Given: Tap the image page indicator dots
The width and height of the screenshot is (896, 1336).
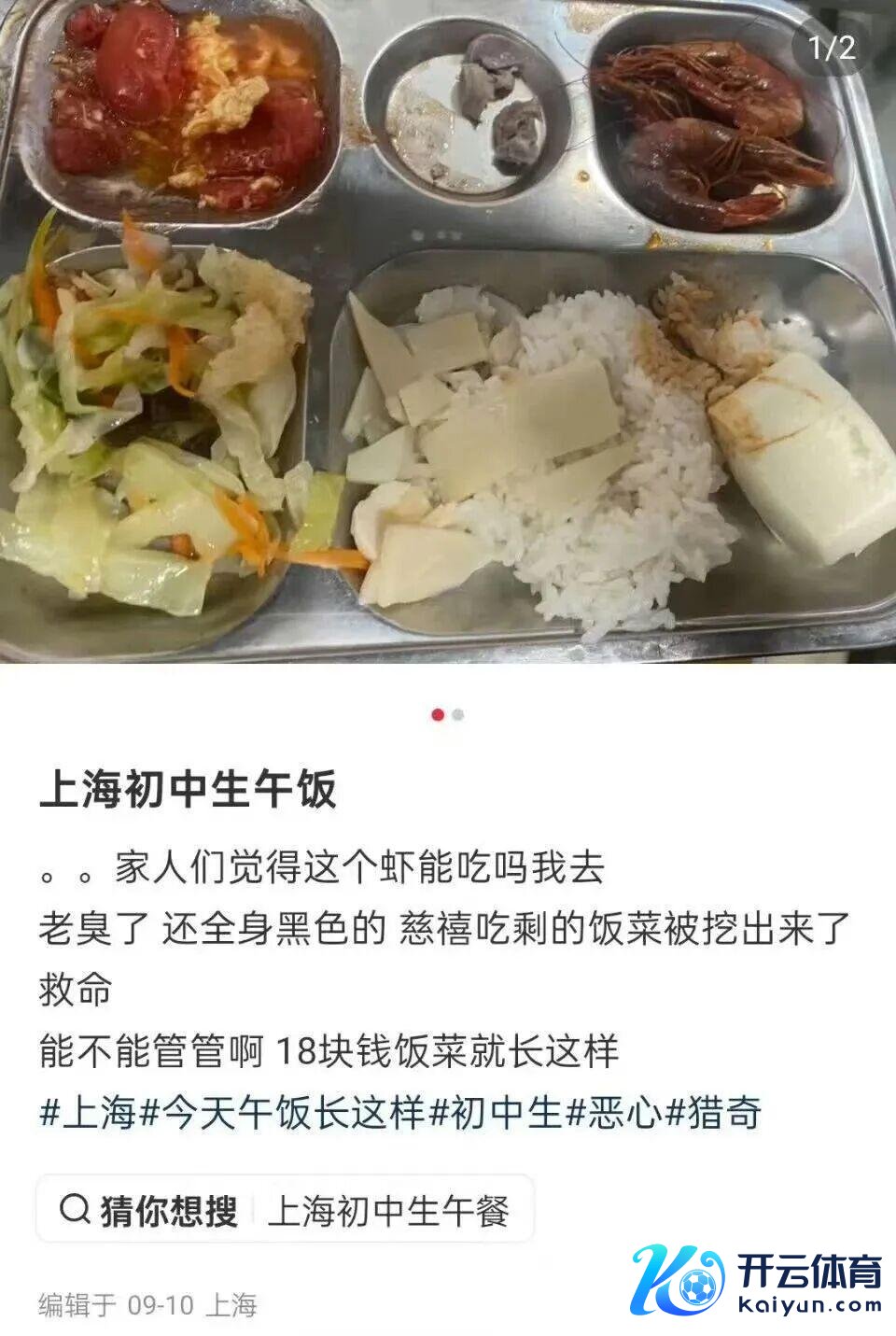Looking at the screenshot, I should click(448, 715).
